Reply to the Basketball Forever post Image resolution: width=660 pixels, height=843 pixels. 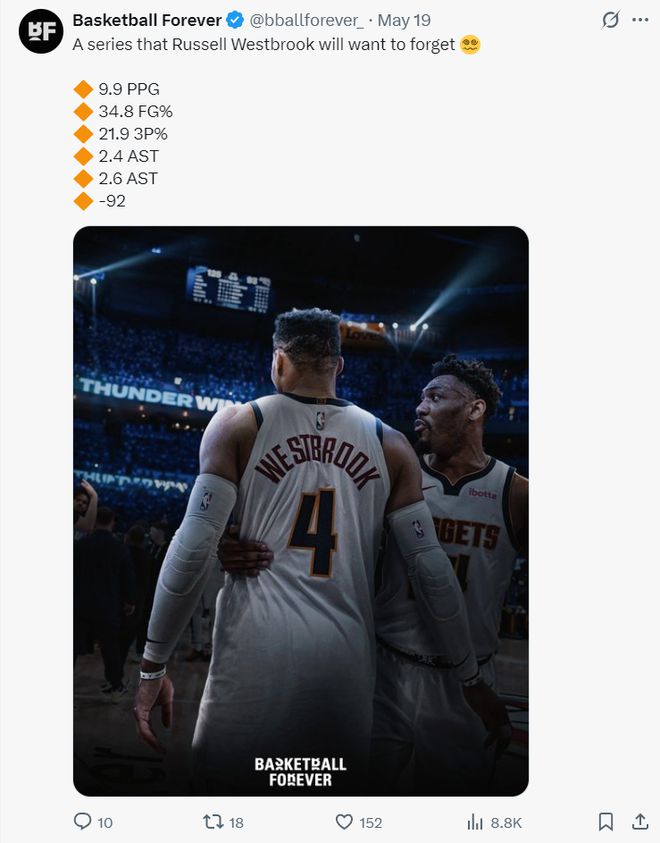pyautogui.click(x=84, y=822)
